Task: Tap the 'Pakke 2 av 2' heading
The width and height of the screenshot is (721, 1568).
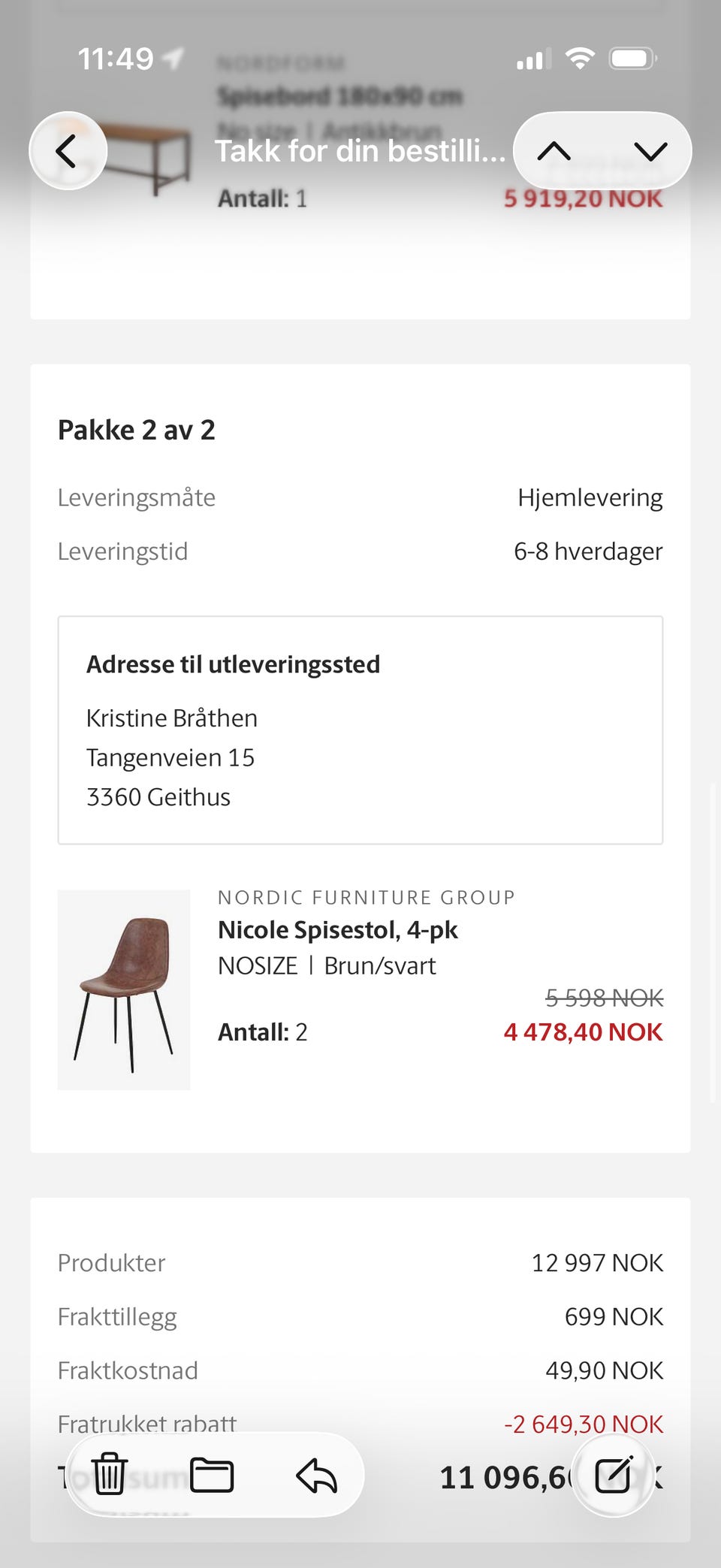Action: pos(136,430)
